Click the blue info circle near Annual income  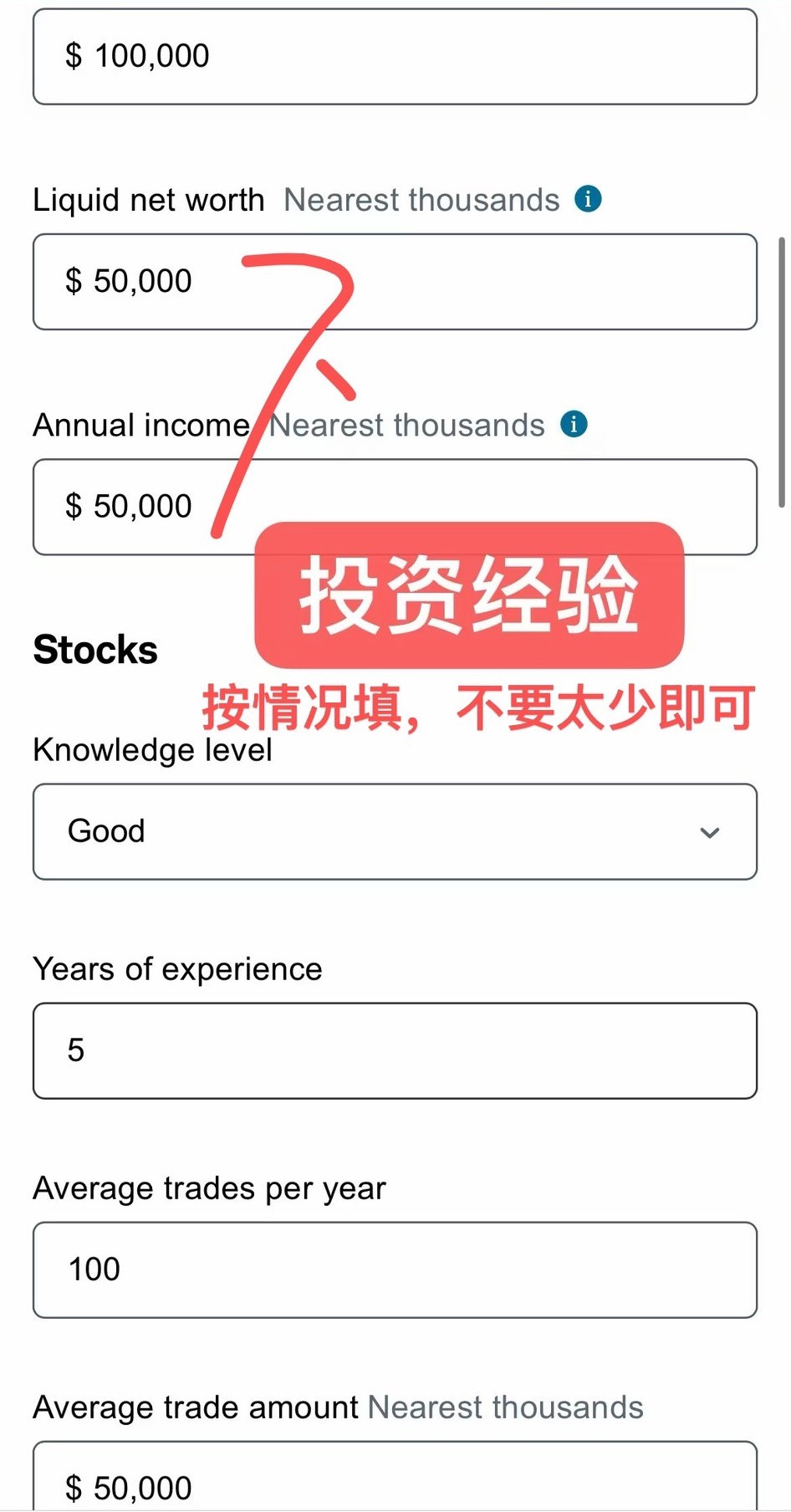click(574, 424)
